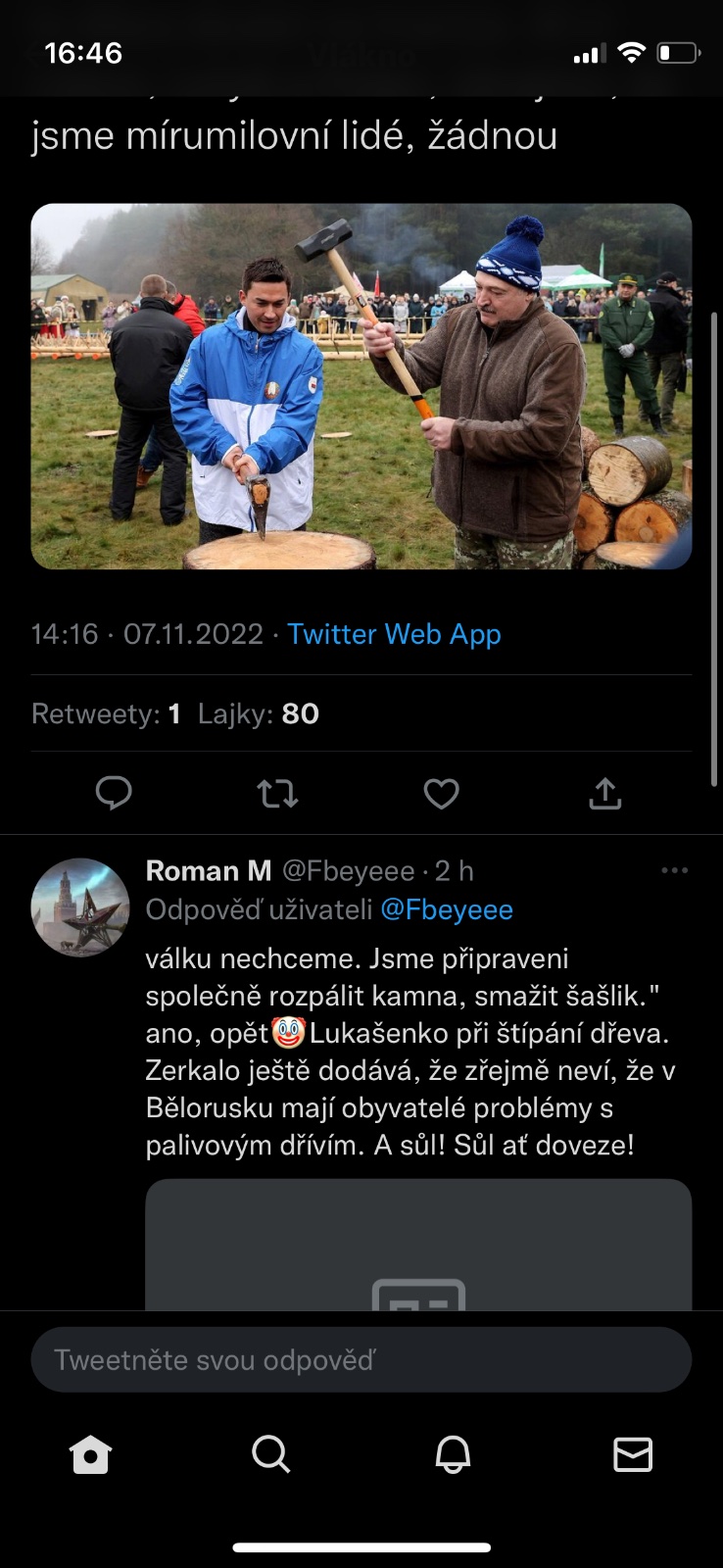The image size is (723, 1568).
Task: Open the @Fbeyeee mention link
Action: tap(446, 909)
